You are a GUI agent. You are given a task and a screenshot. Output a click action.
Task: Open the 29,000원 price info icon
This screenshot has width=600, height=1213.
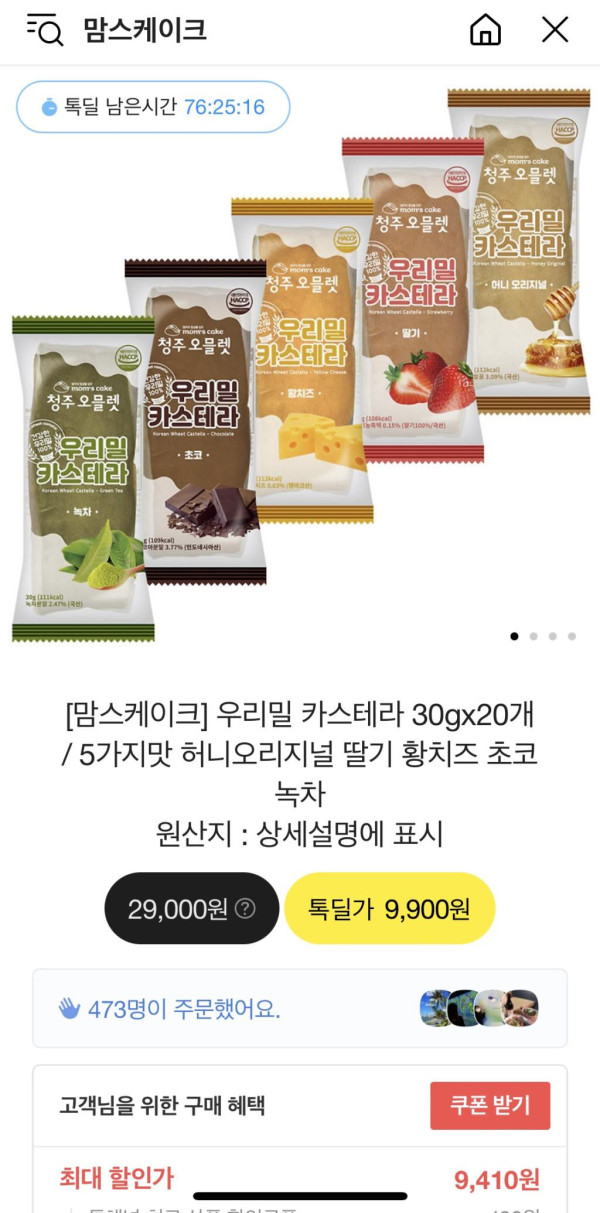coord(245,909)
